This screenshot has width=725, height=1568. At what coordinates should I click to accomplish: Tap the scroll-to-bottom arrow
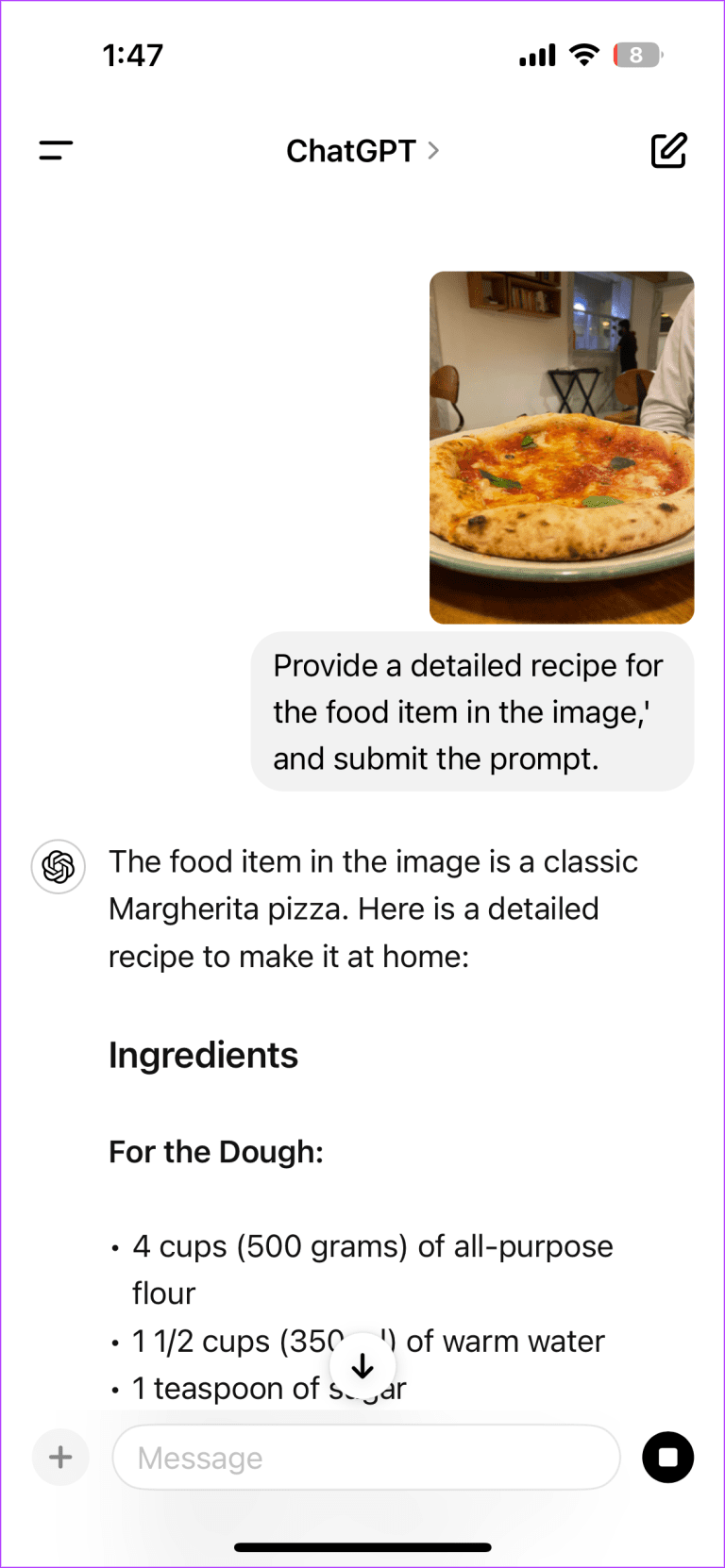(362, 1365)
